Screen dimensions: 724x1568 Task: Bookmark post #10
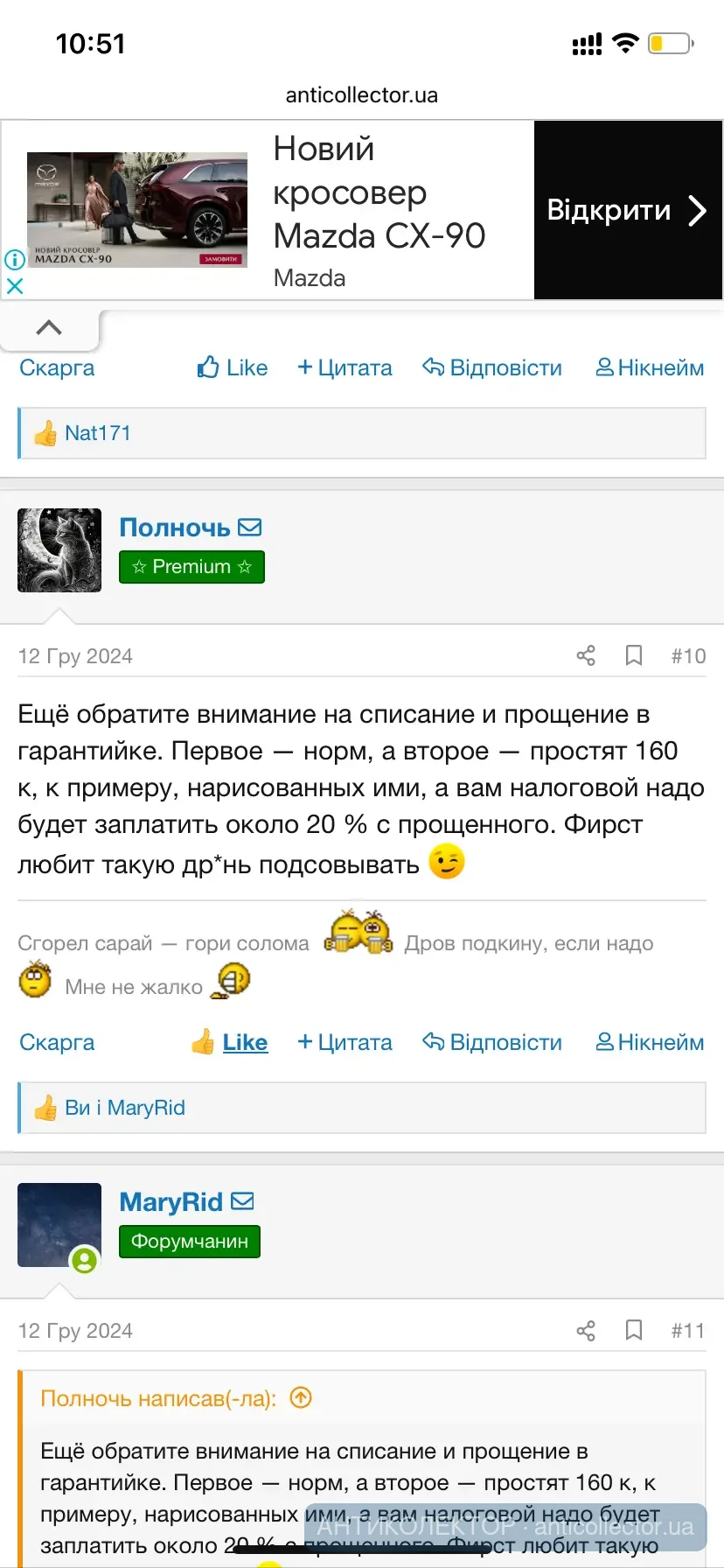(x=634, y=655)
